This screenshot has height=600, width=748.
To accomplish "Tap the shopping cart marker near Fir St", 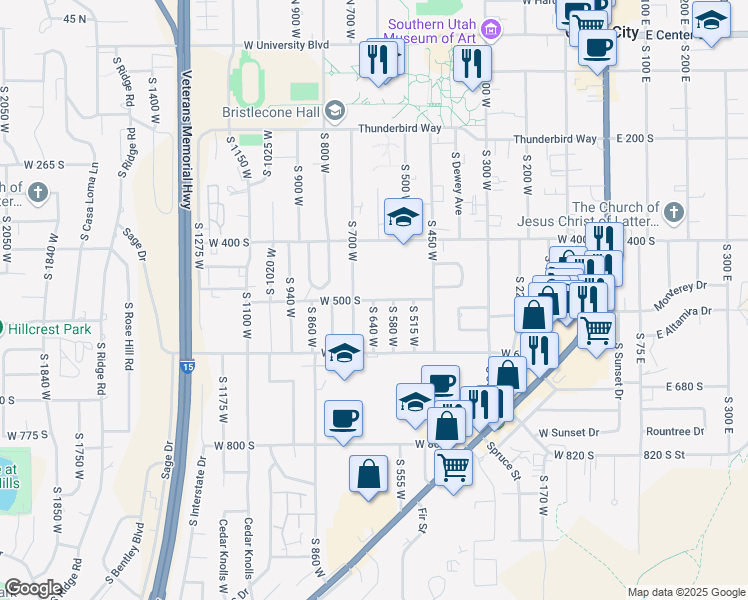I will click(x=454, y=465).
